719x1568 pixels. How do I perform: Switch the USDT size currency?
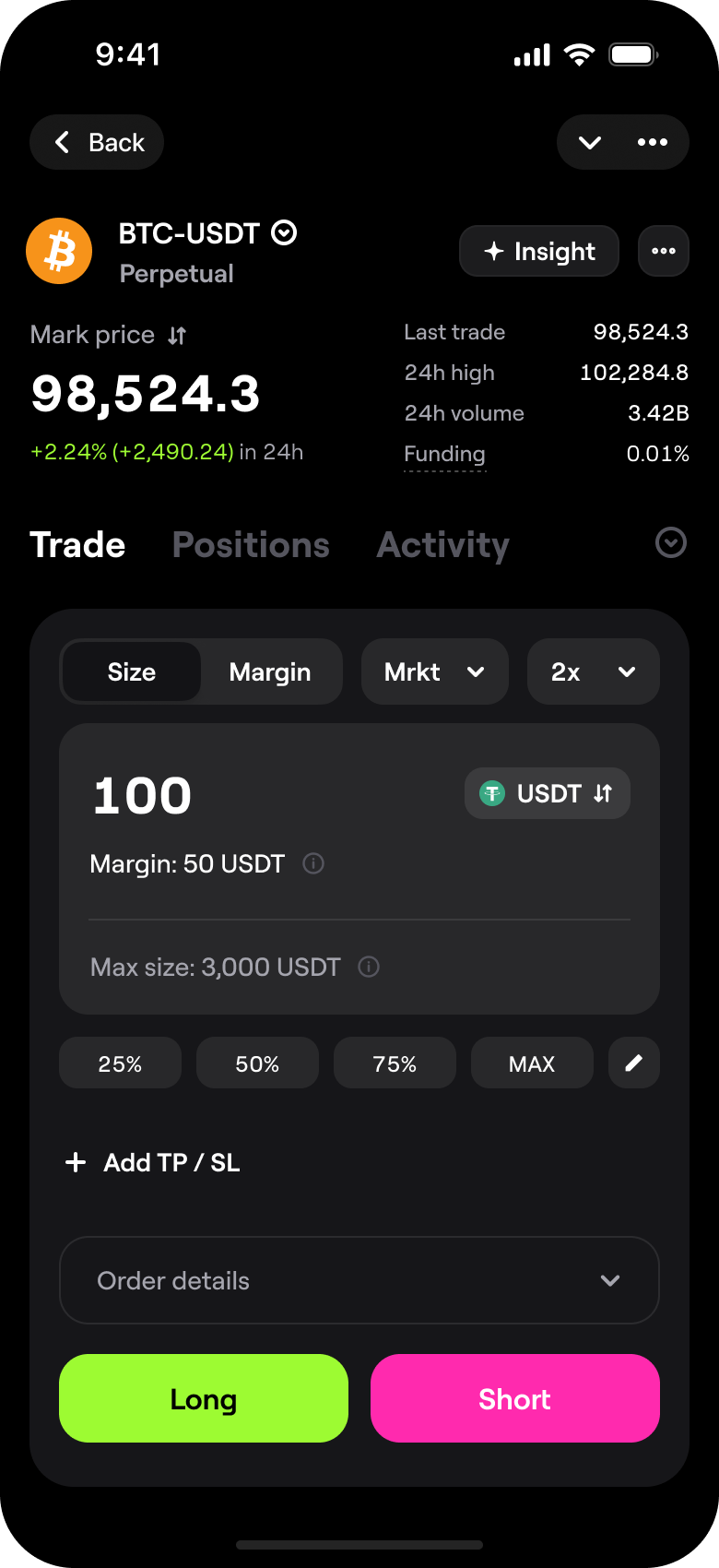(548, 793)
